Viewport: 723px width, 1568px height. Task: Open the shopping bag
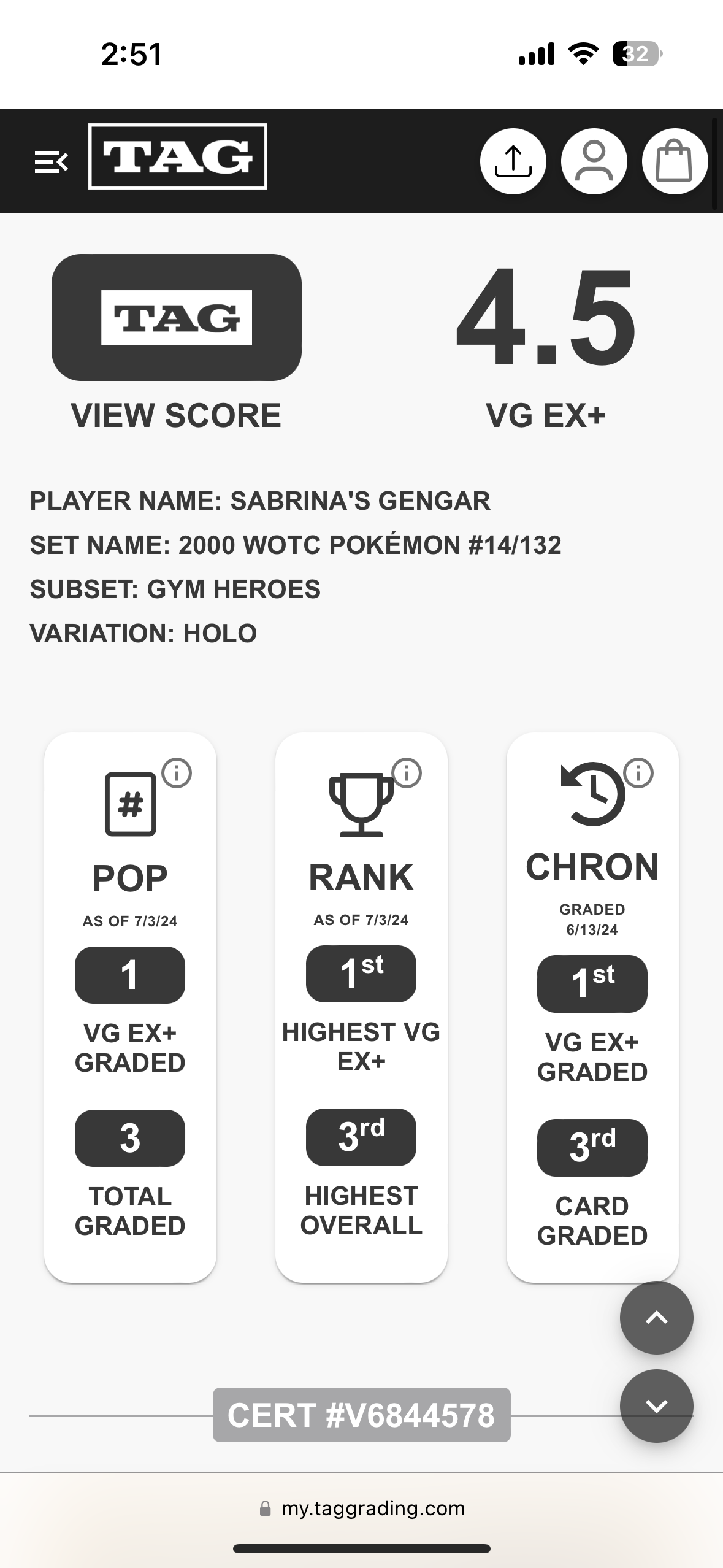[674, 161]
